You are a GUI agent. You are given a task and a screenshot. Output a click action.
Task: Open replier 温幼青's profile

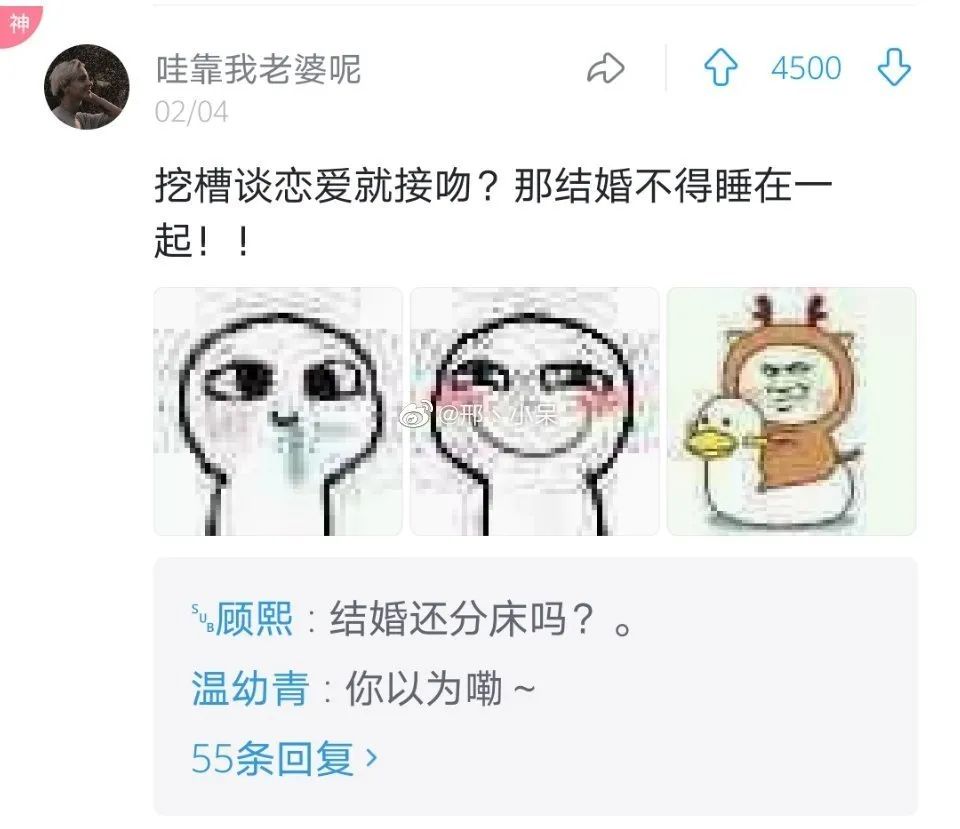pos(249,689)
